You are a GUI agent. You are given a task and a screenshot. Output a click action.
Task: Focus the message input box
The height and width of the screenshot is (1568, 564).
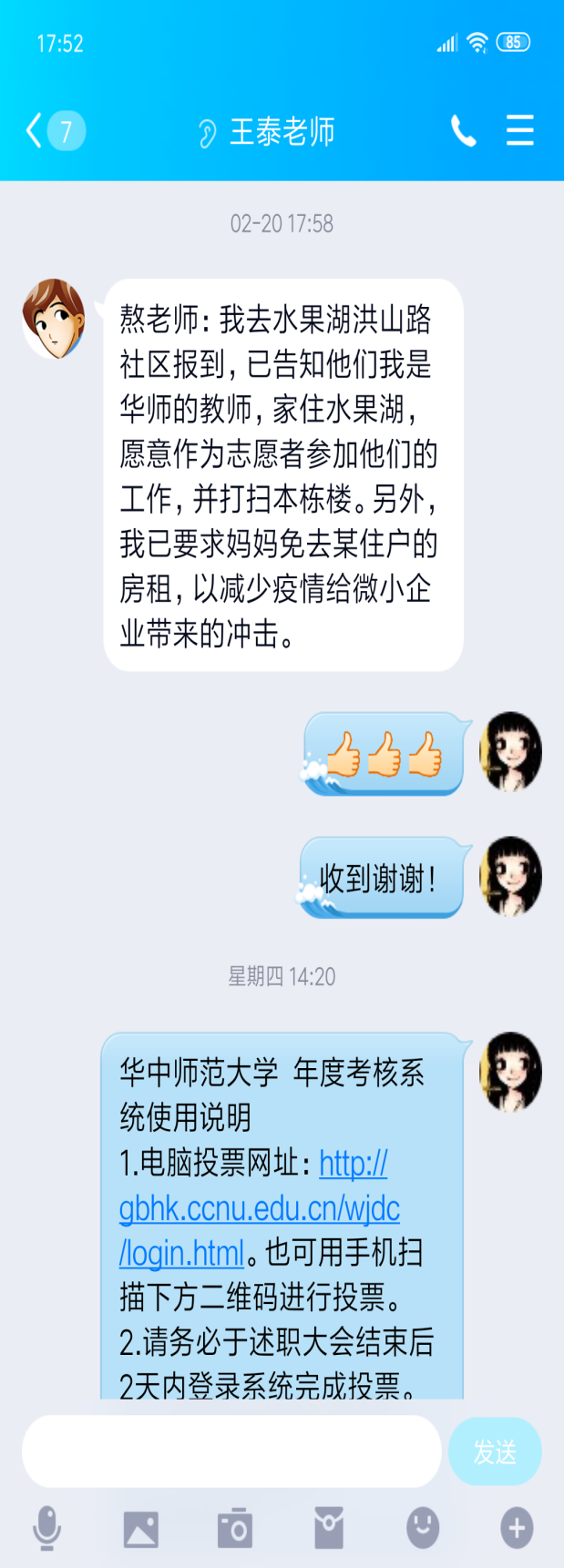click(x=231, y=1451)
